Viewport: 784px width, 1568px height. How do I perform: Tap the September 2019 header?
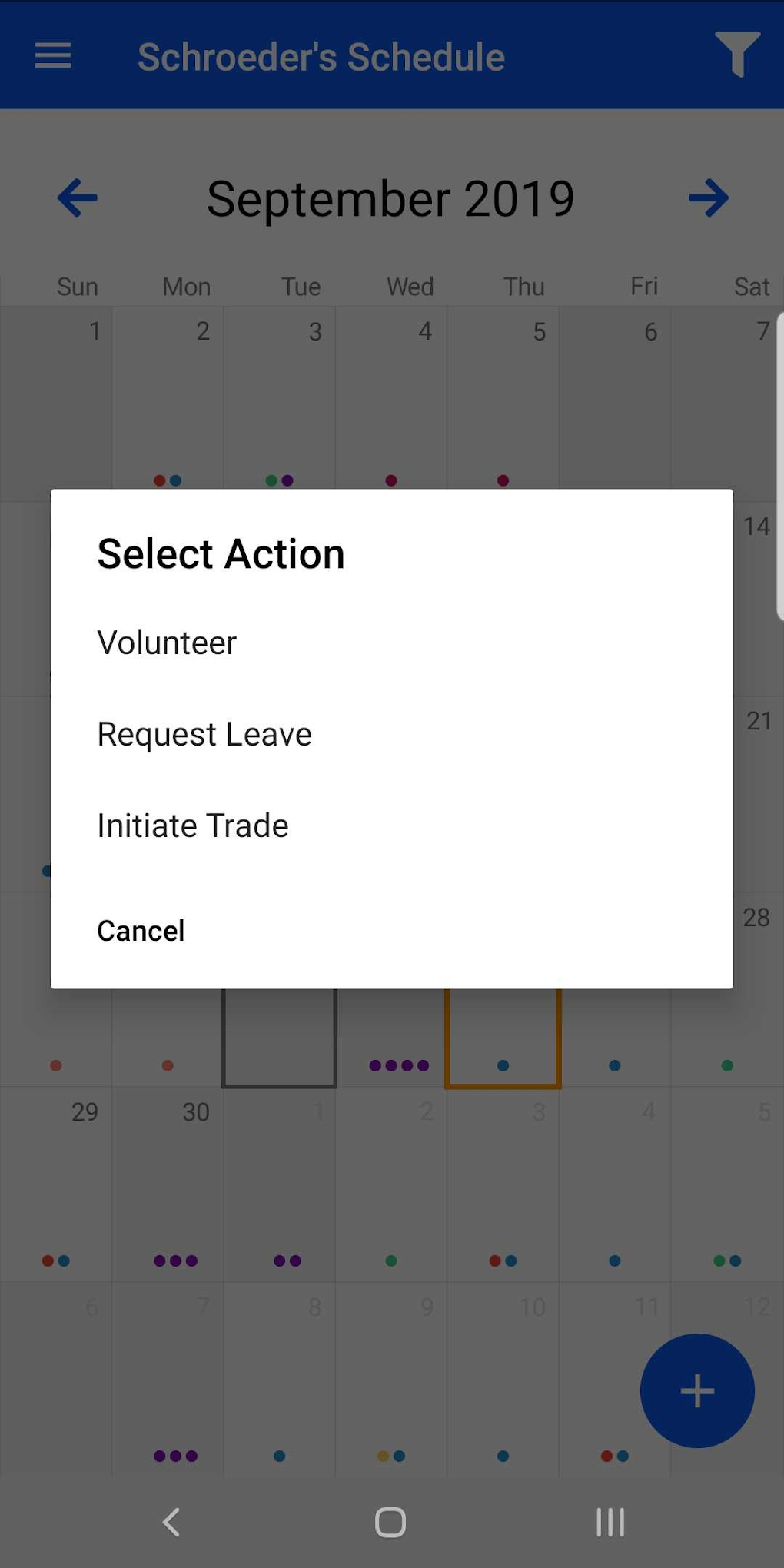coord(390,198)
